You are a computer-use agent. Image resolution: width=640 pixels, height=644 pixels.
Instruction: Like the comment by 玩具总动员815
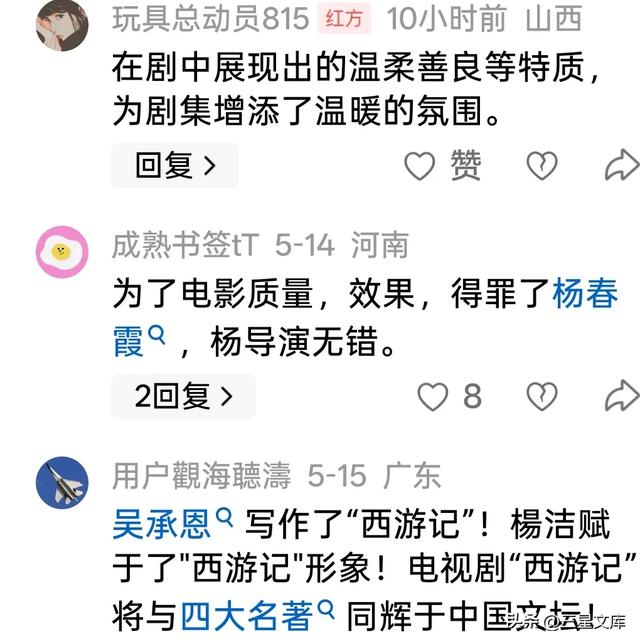tap(420, 165)
